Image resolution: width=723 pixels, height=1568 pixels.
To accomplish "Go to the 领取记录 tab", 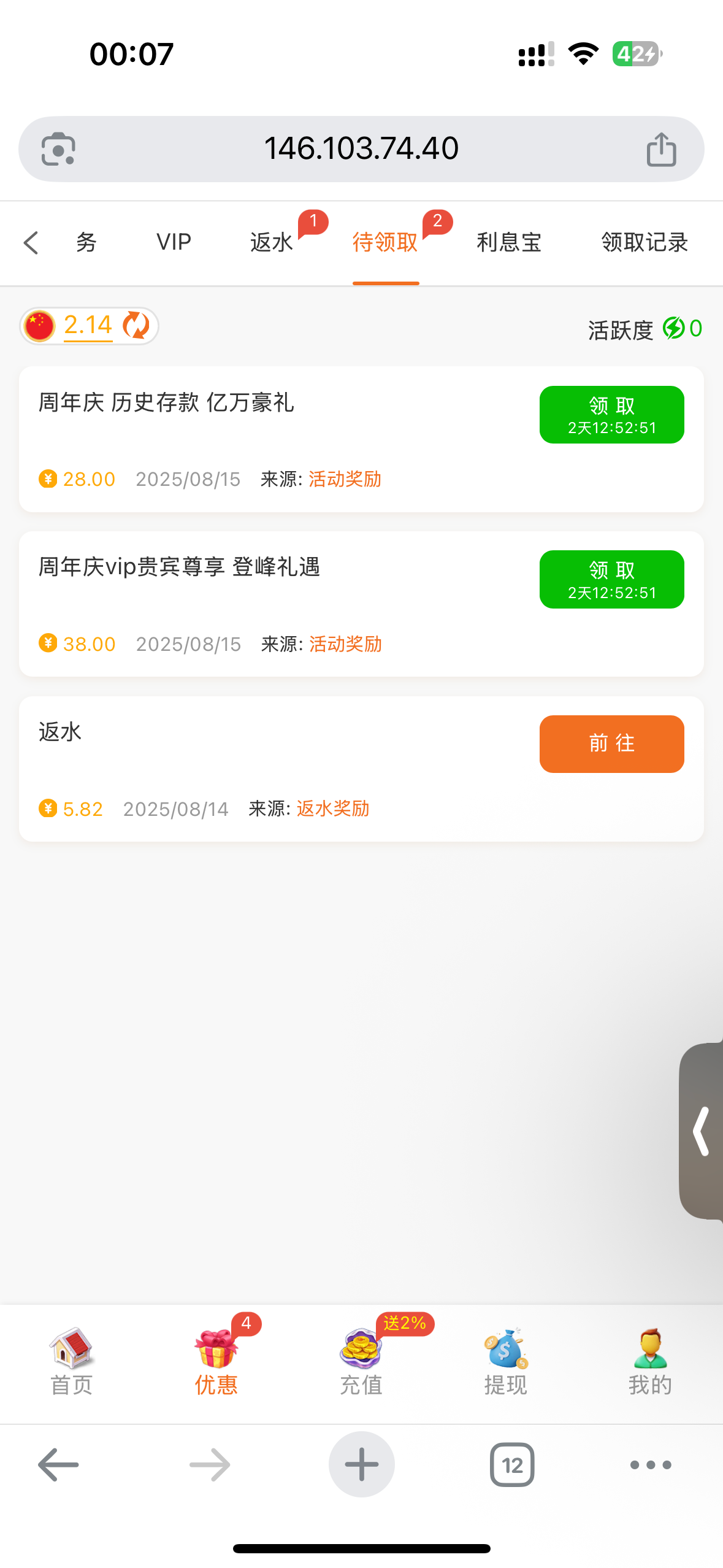I will coord(644,242).
